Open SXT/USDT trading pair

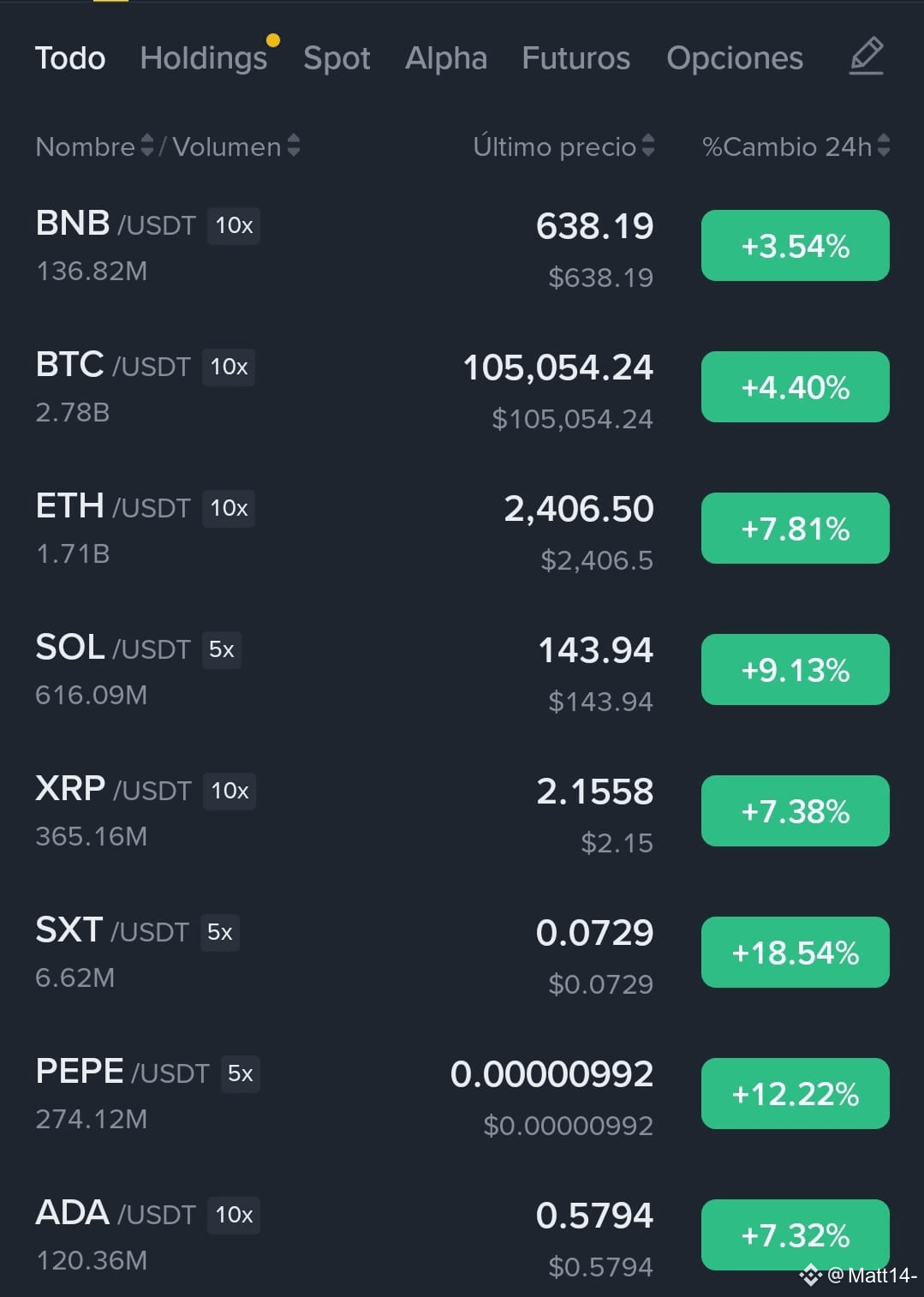[x=462, y=953]
